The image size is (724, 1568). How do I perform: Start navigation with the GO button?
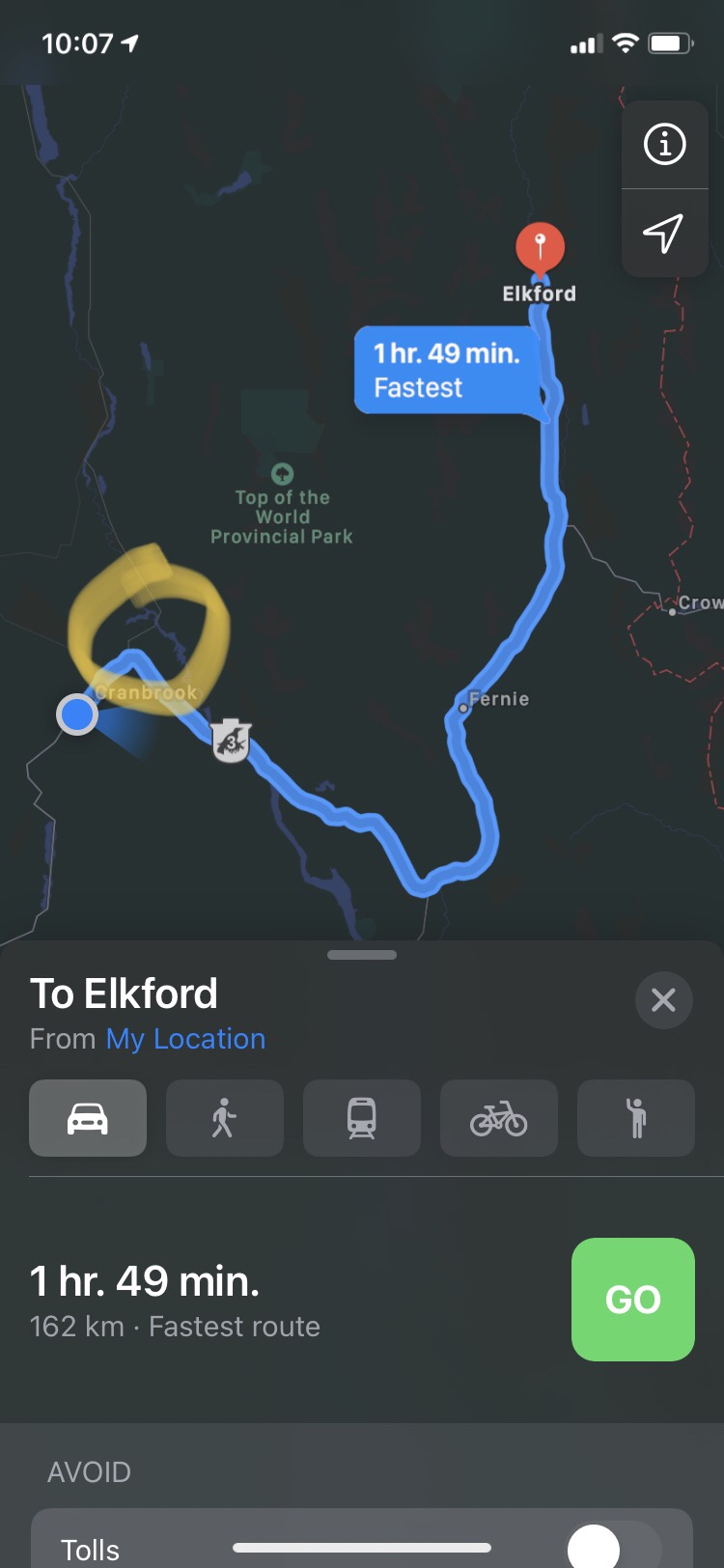[632, 1299]
